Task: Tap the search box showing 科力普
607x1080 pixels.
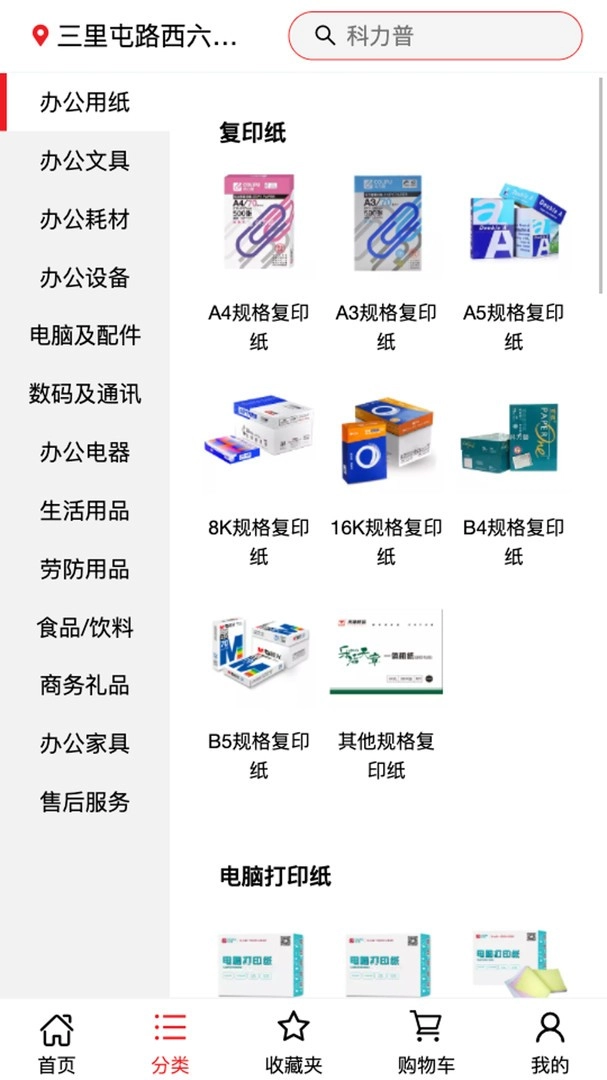Action: coord(435,36)
